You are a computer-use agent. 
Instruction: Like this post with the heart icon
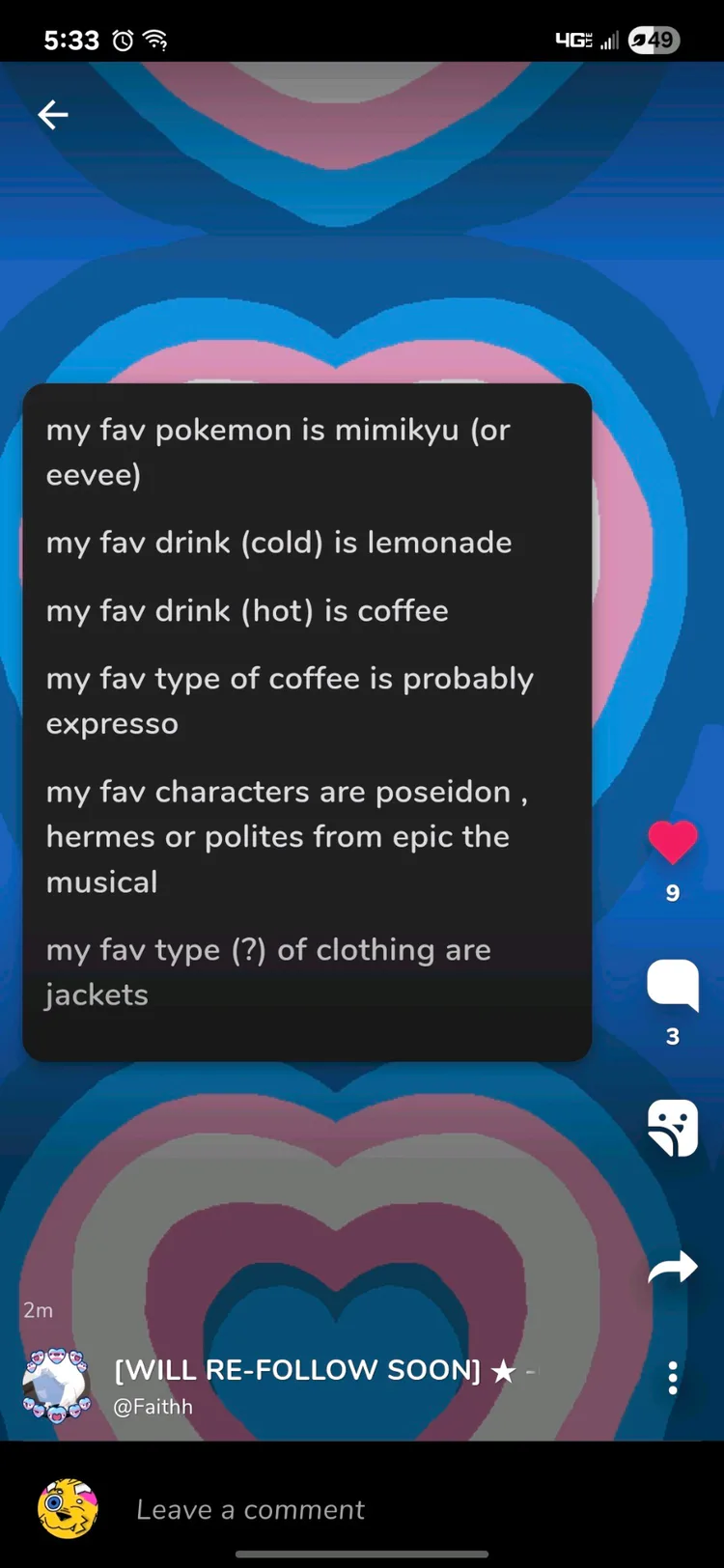673,842
